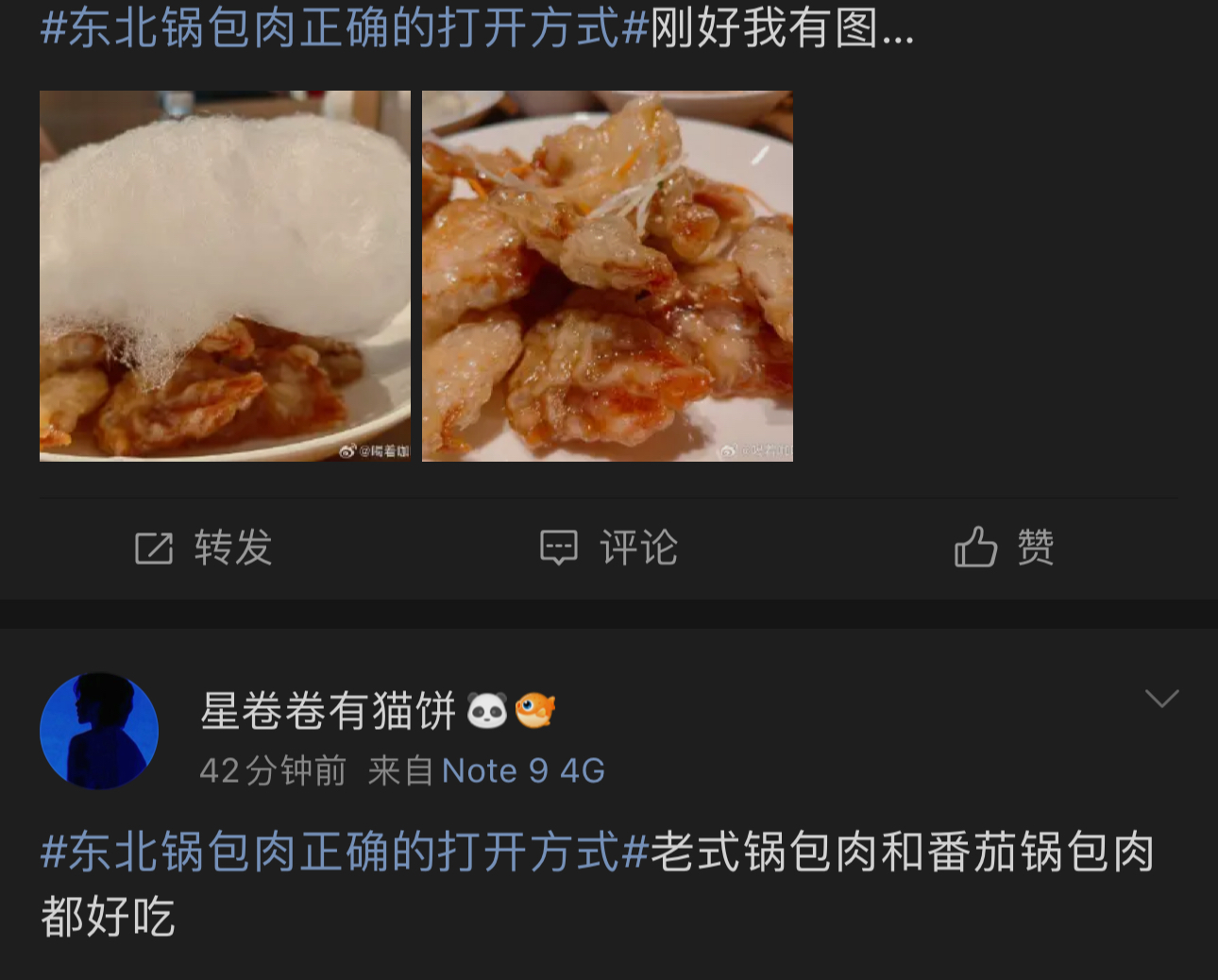Viewport: 1218px width, 980px height.
Task: Tap the Note 9 4G source link
Action: pos(523,771)
